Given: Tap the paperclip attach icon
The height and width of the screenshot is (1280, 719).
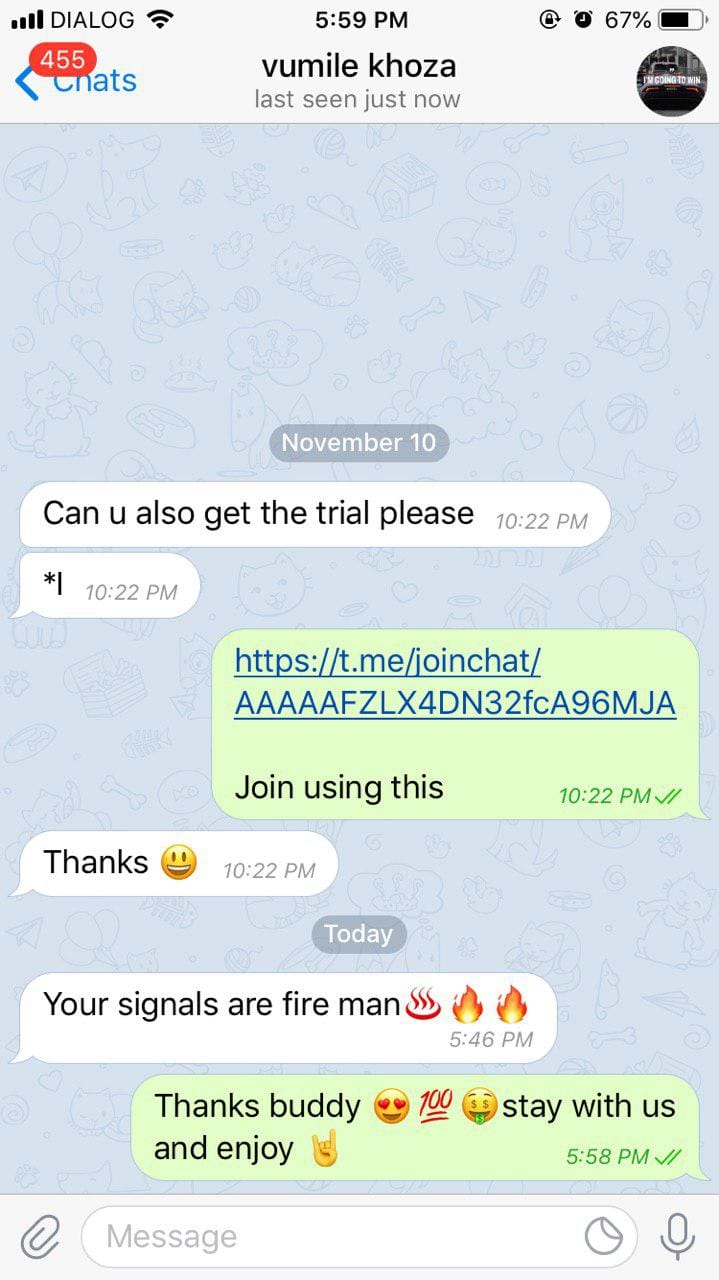Looking at the screenshot, I should [40, 1237].
